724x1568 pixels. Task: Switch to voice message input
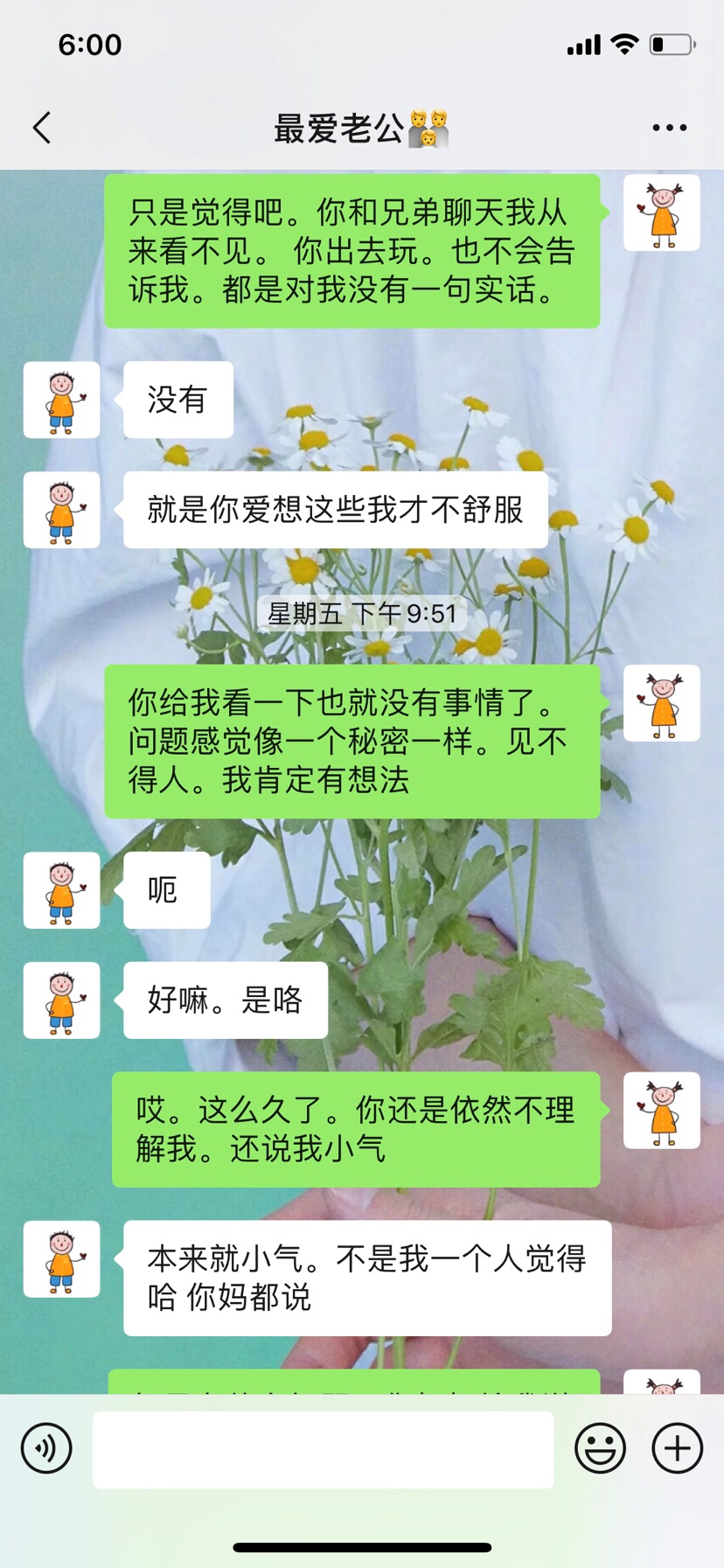point(46,1448)
